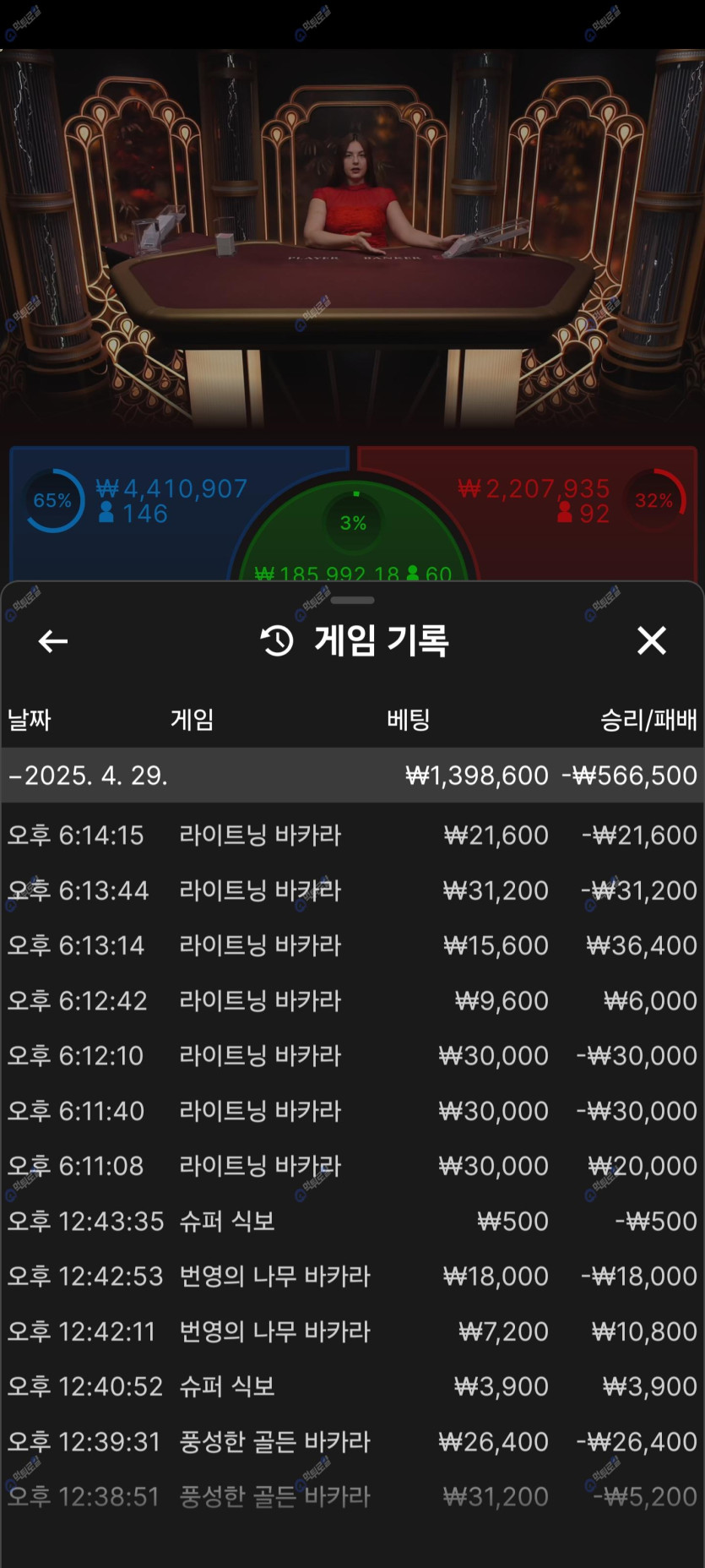View the 오후 12:39:31 풍성한 골든 바카라 round
Image resolution: width=705 pixels, height=1568 pixels.
[x=352, y=1442]
